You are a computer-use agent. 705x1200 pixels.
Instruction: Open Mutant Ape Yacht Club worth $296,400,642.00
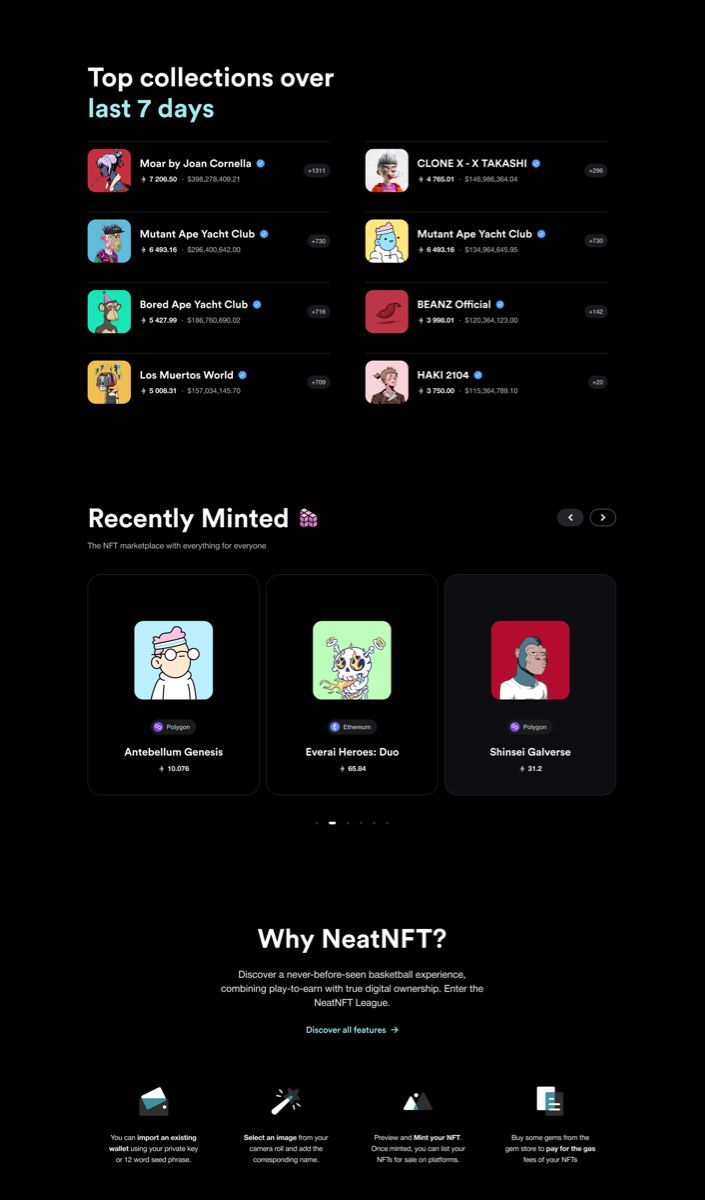pyautogui.click(x=196, y=234)
